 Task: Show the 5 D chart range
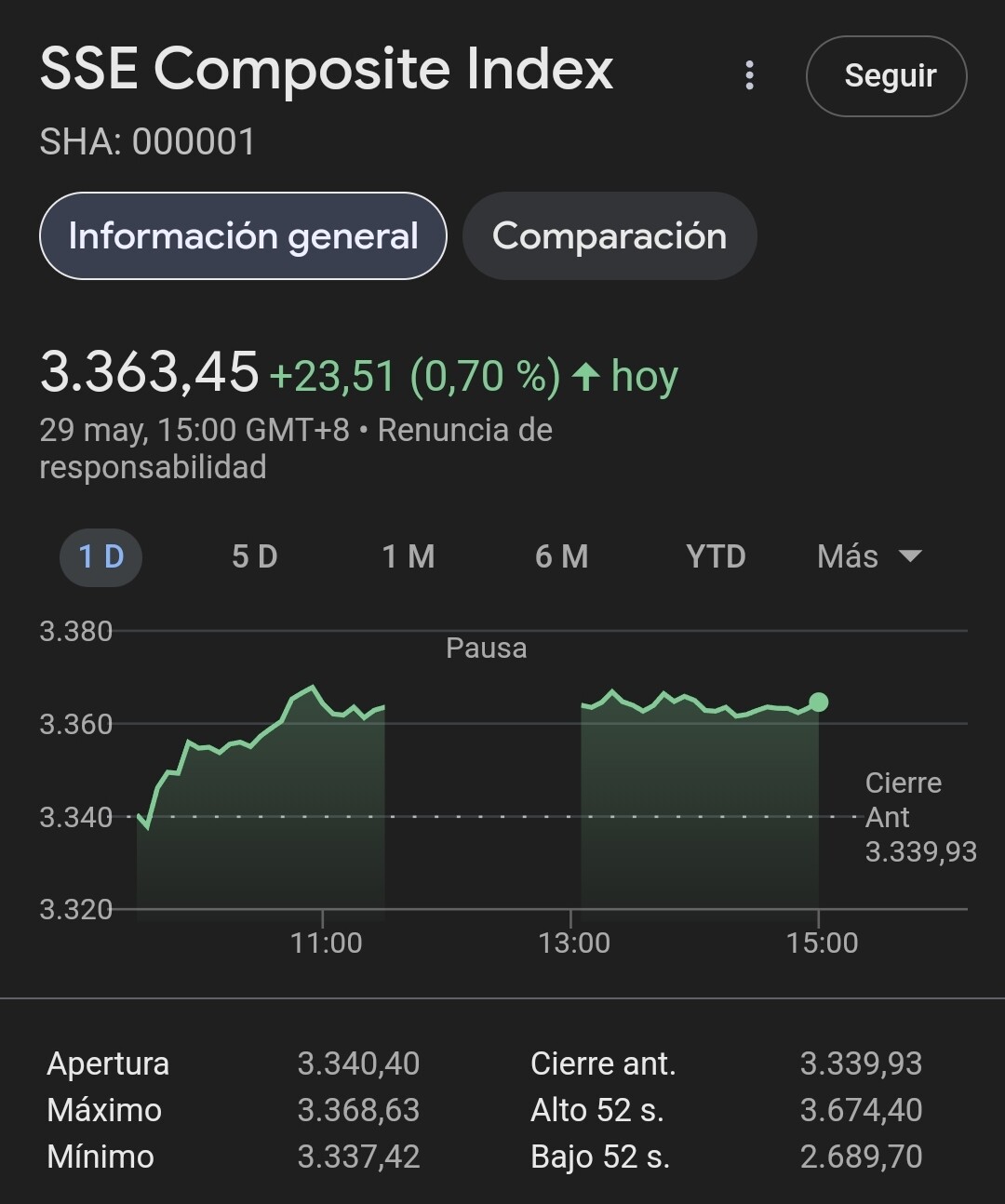pos(255,556)
